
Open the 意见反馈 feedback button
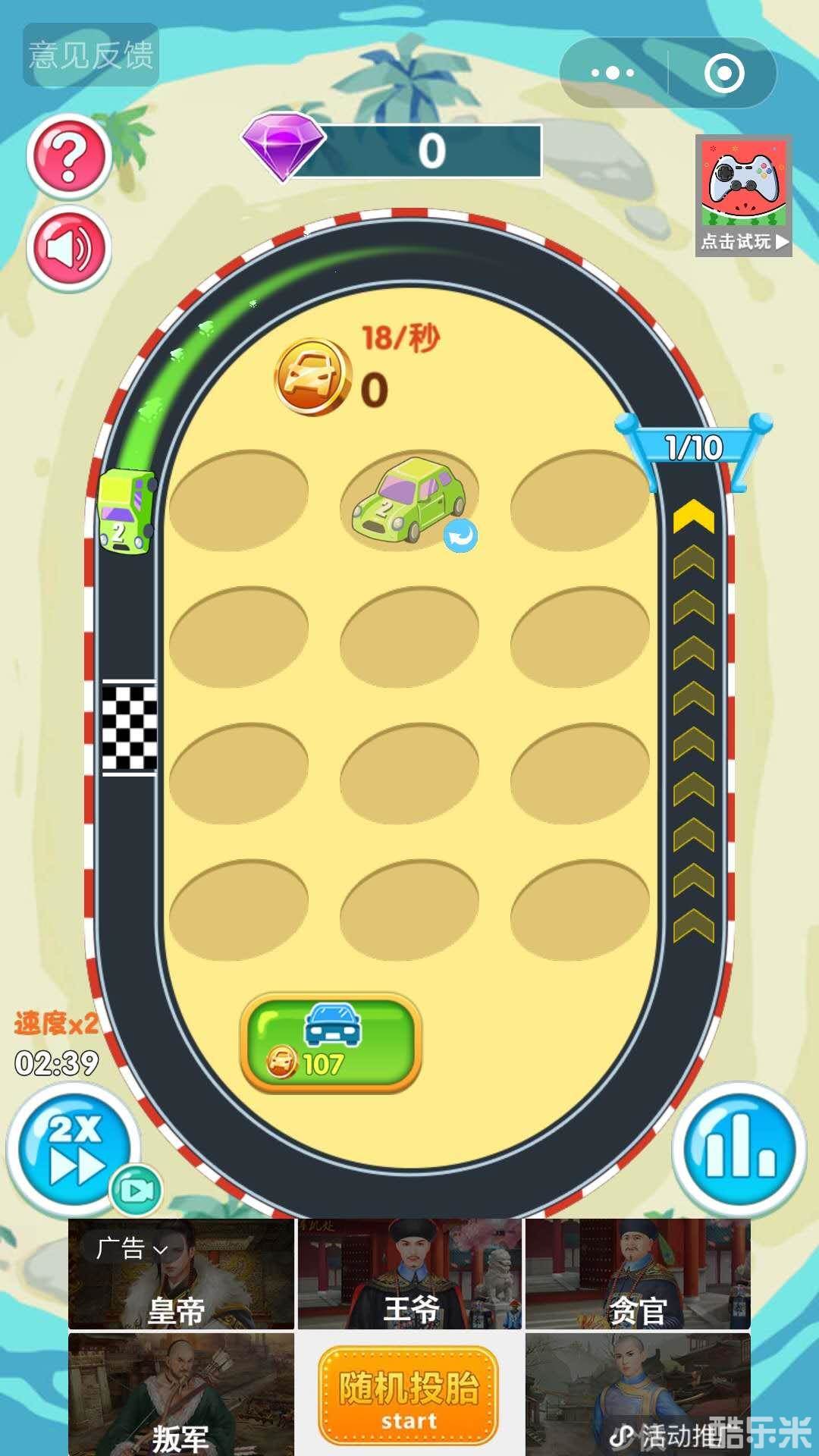[x=91, y=55]
